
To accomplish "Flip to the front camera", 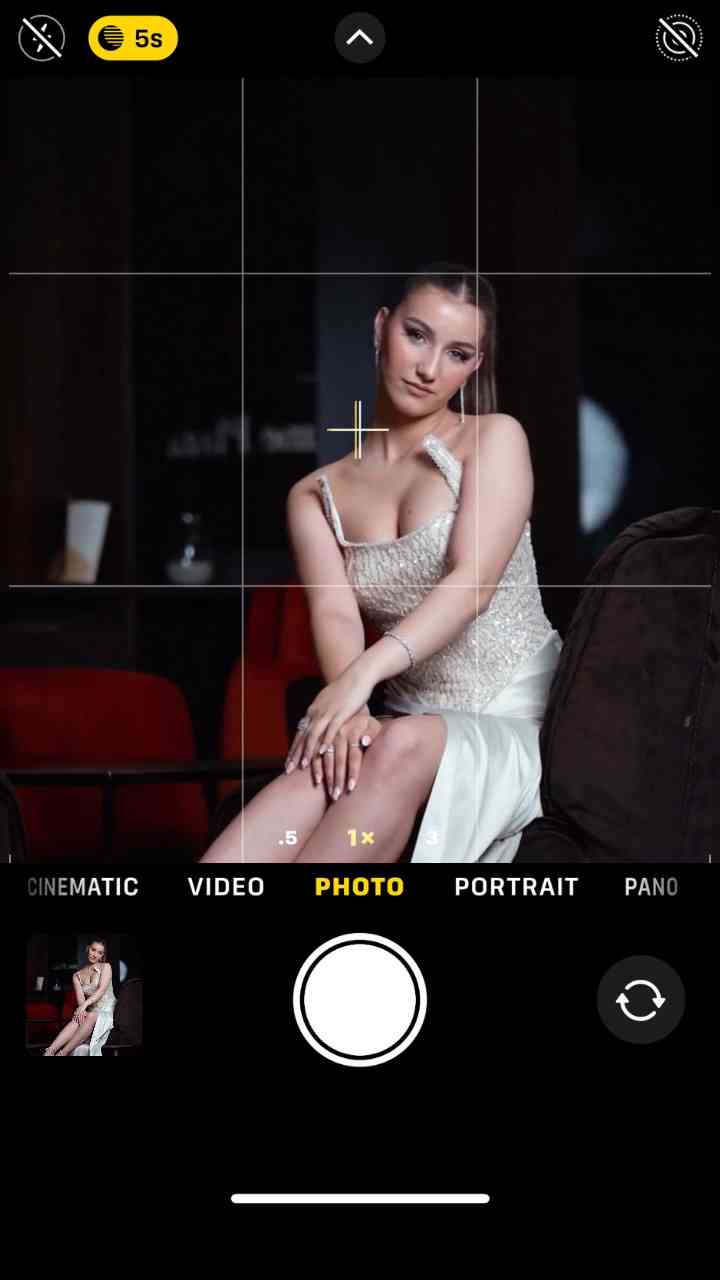I will click(640, 1000).
